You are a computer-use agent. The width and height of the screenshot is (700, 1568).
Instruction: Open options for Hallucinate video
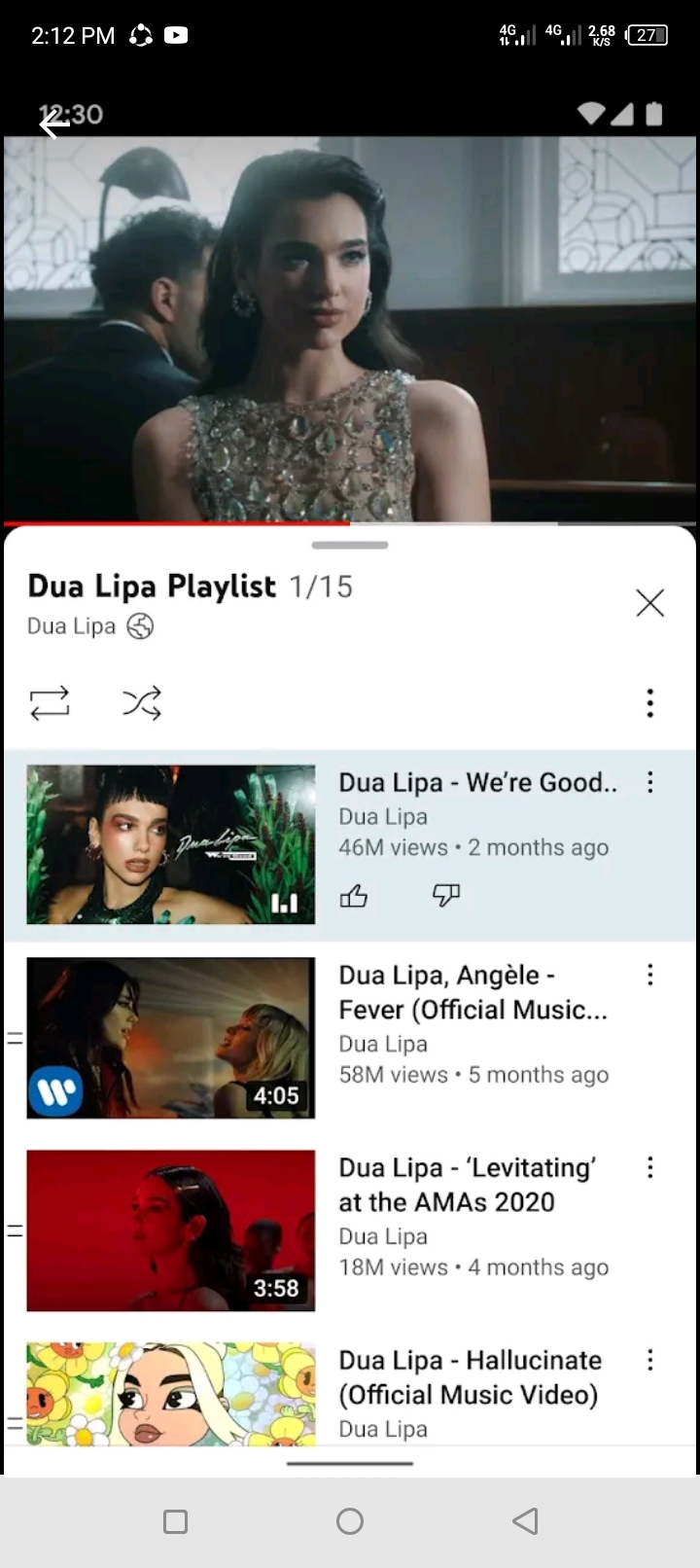[649, 1360]
